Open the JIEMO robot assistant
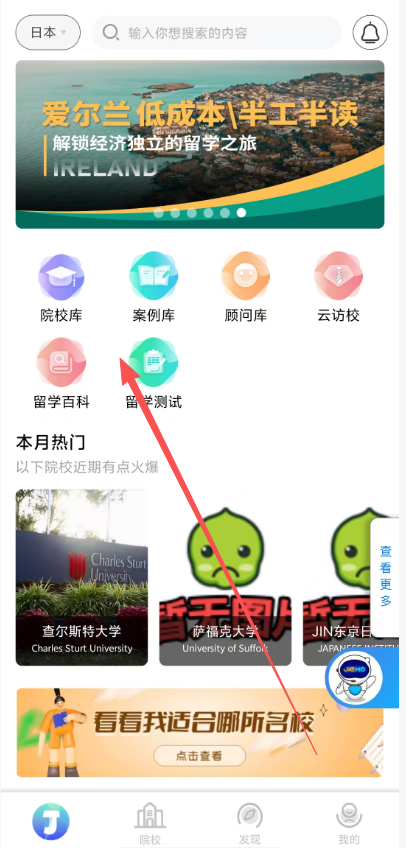This screenshot has width=406, height=848. pos(355,678)
